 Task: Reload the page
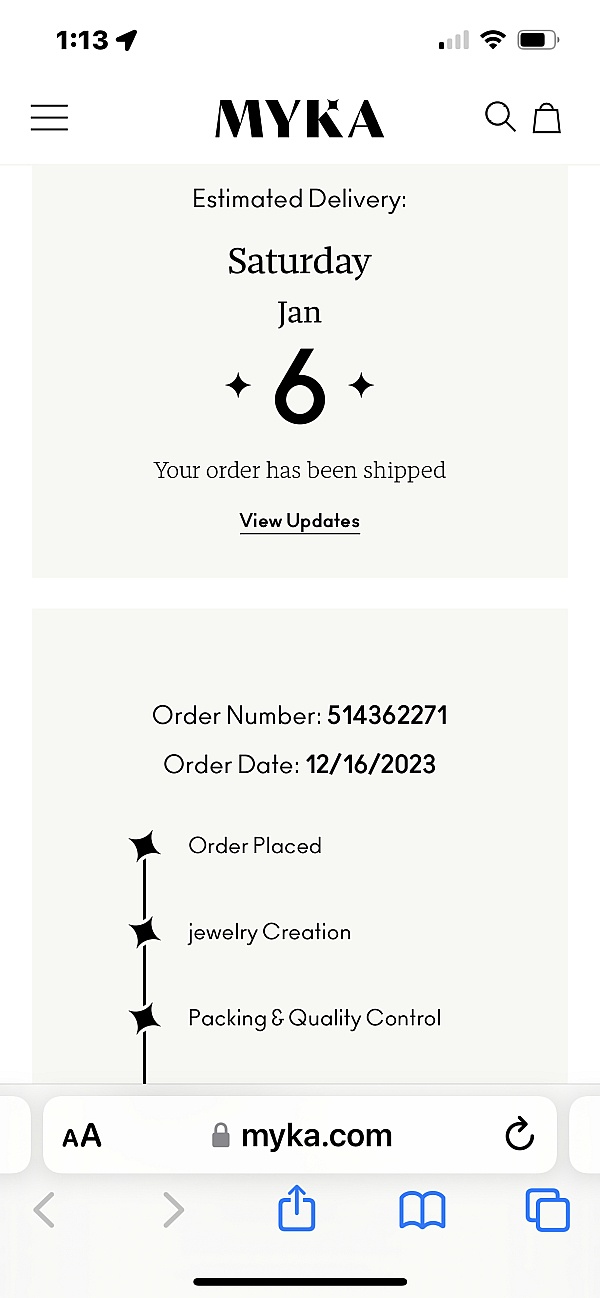pos(519,1135)
